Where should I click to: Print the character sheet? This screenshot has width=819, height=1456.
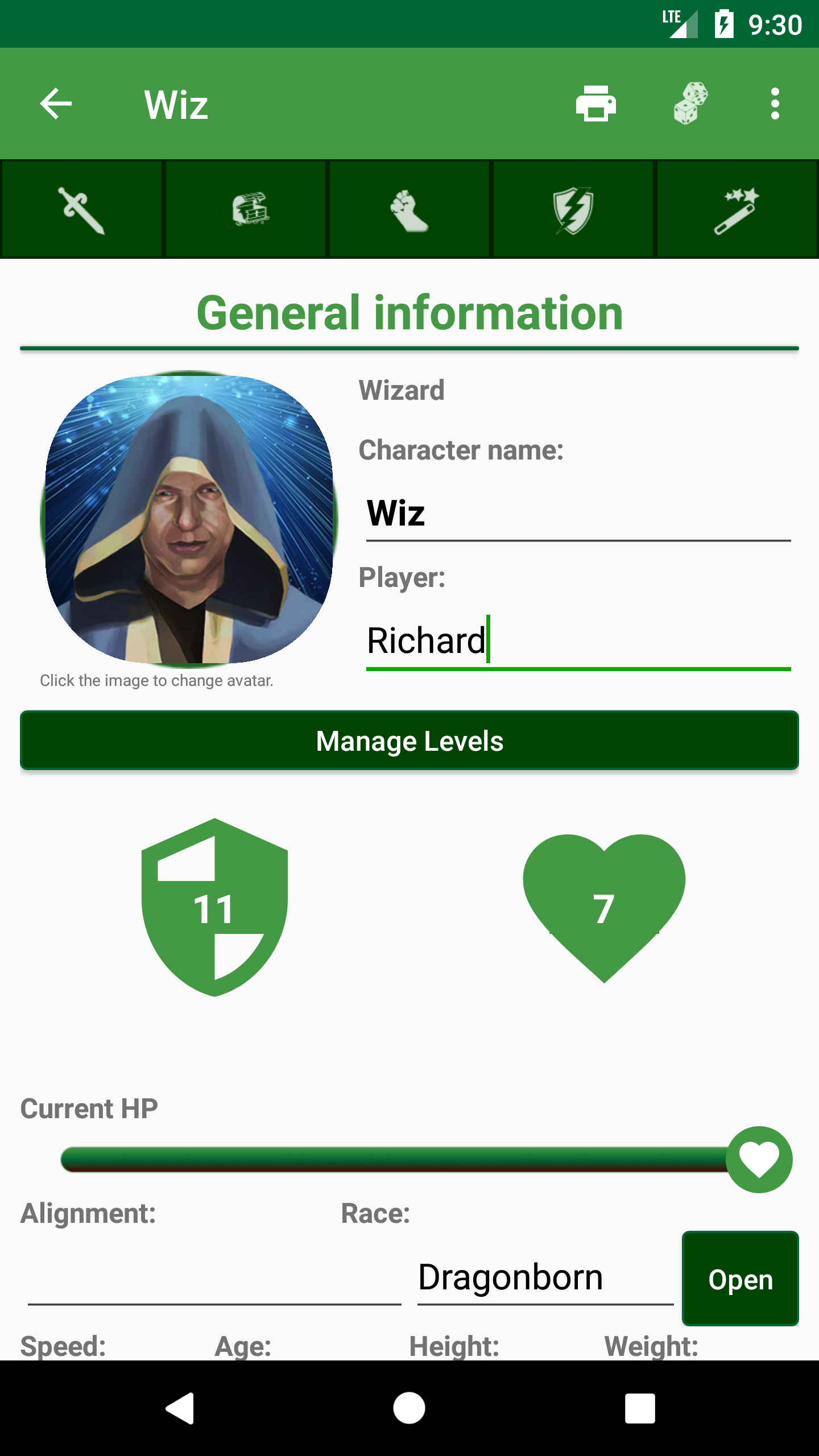click(595, 104)
